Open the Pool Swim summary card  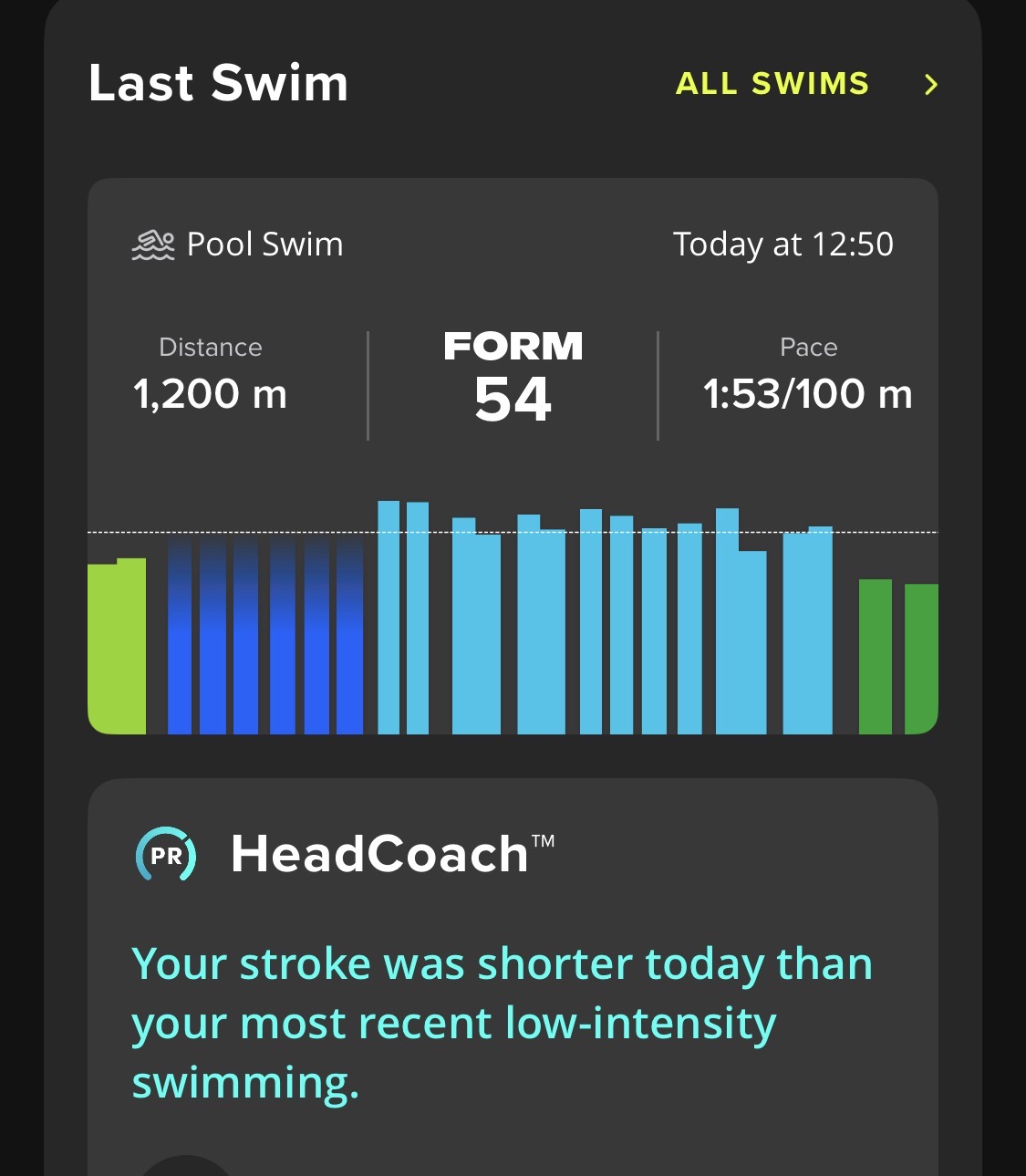click(x=513, y=383)
